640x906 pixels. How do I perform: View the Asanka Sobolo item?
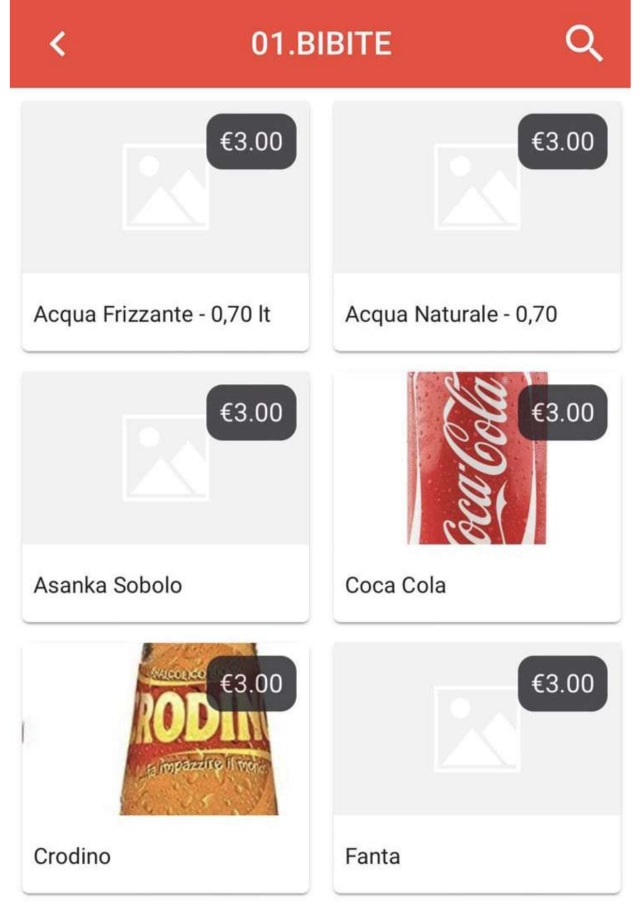166,497
